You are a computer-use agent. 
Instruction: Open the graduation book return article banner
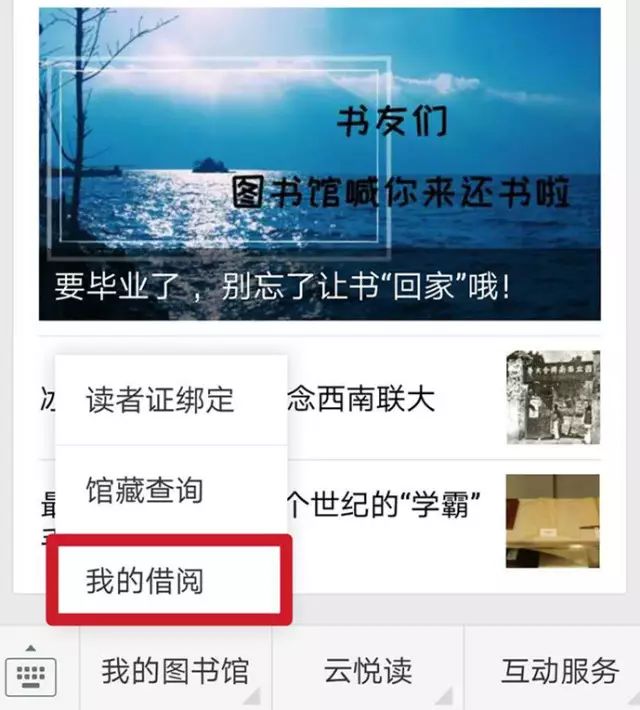pyautogui.click(x=320, y=165)
